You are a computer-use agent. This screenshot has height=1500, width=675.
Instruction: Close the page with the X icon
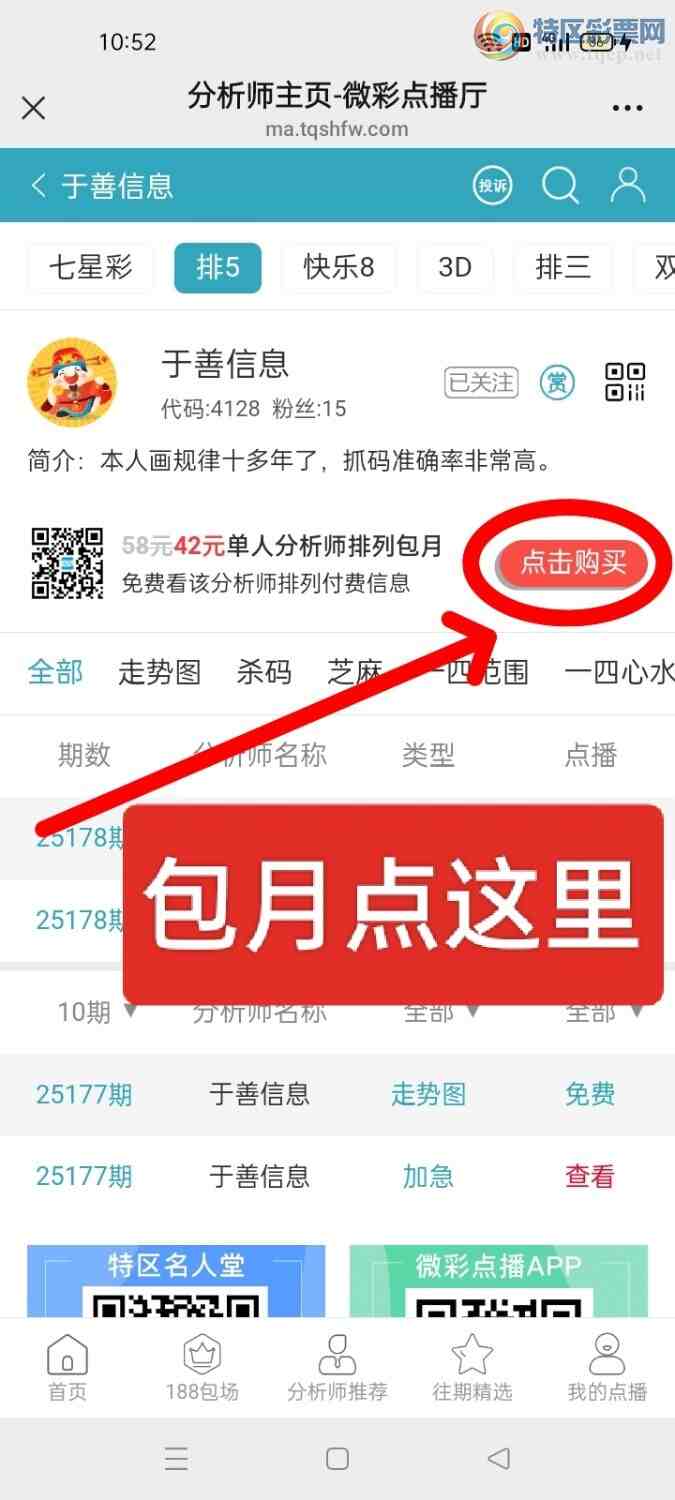(x=33, y=108)
